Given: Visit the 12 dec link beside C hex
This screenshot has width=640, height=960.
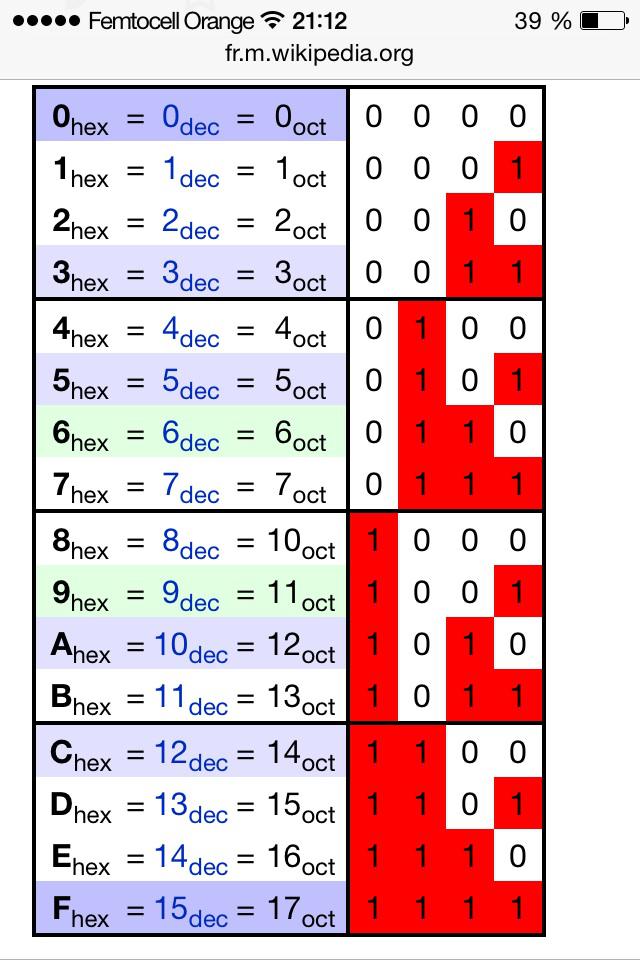Looking at the screenshot, I should click(x=190, y=755).
